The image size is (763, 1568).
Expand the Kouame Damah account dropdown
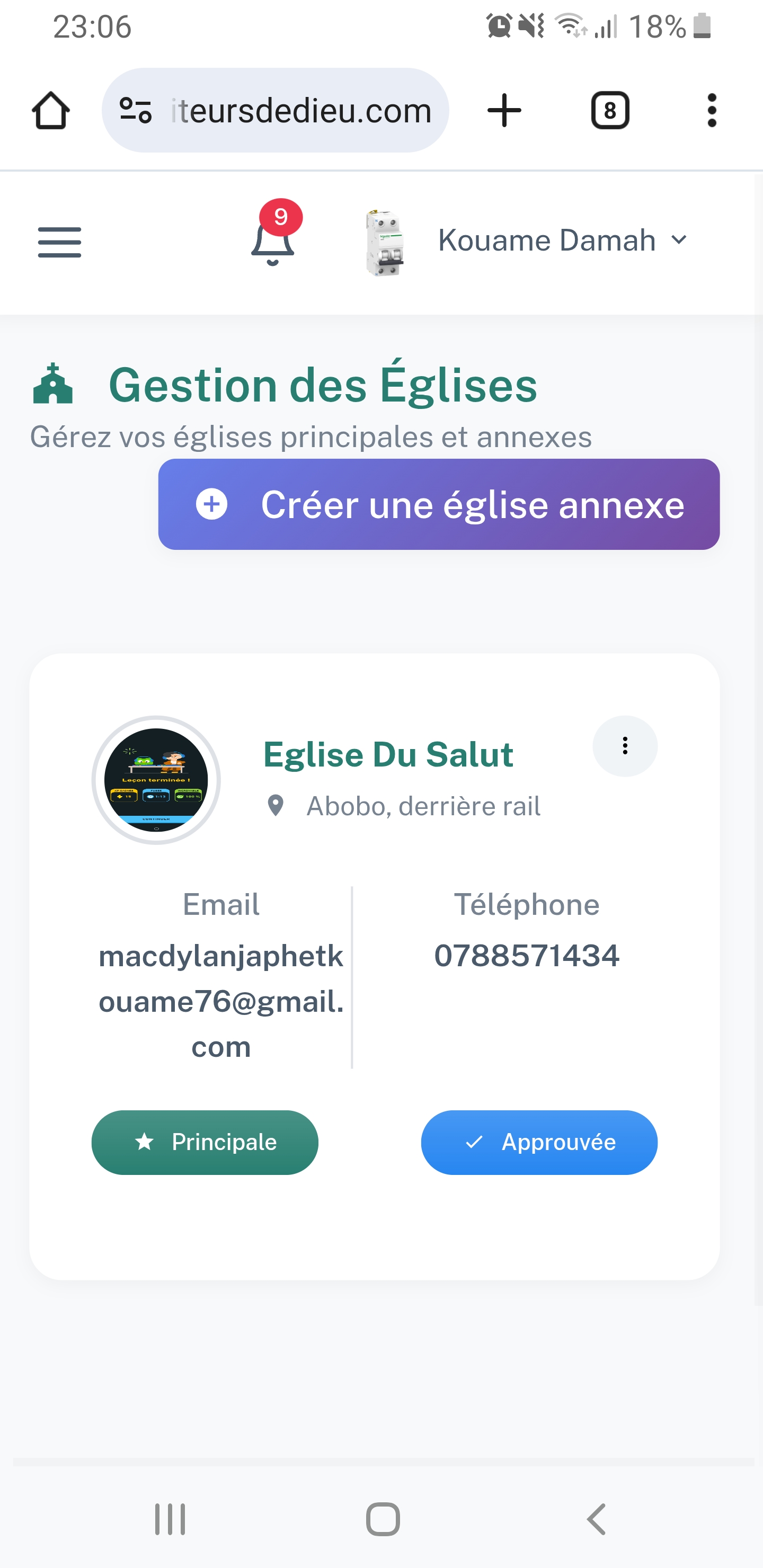[562, 240]
